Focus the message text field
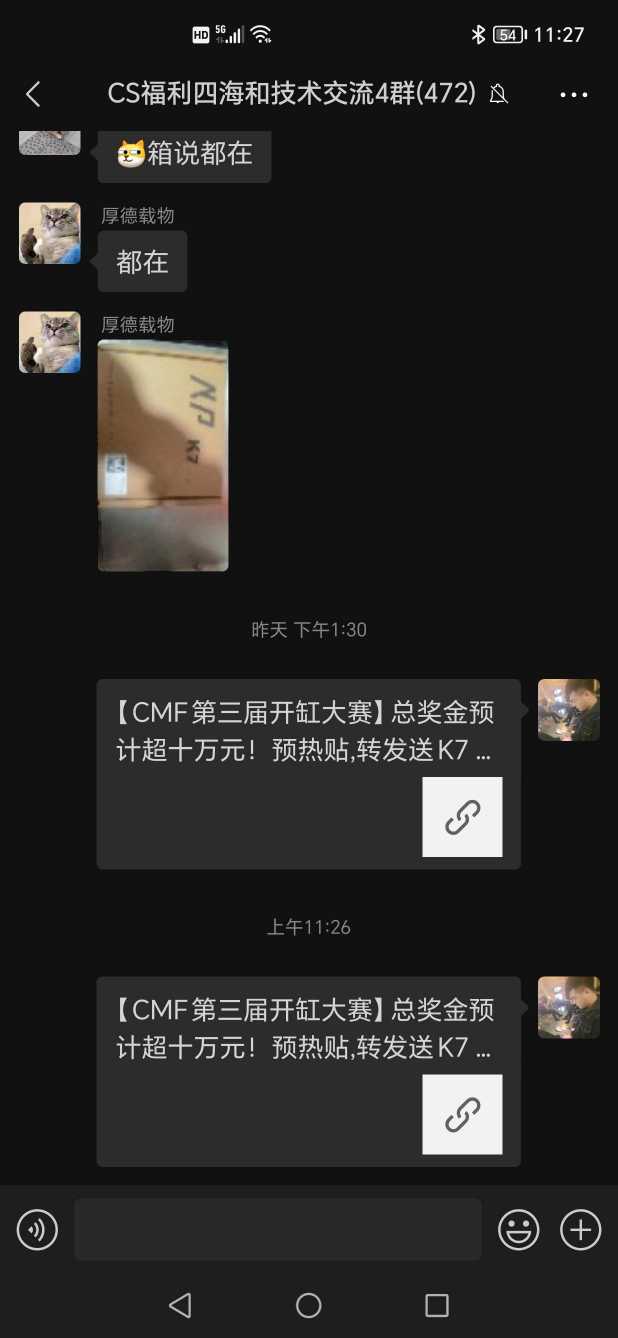 pyautogui.click(x=278, y=1229)
